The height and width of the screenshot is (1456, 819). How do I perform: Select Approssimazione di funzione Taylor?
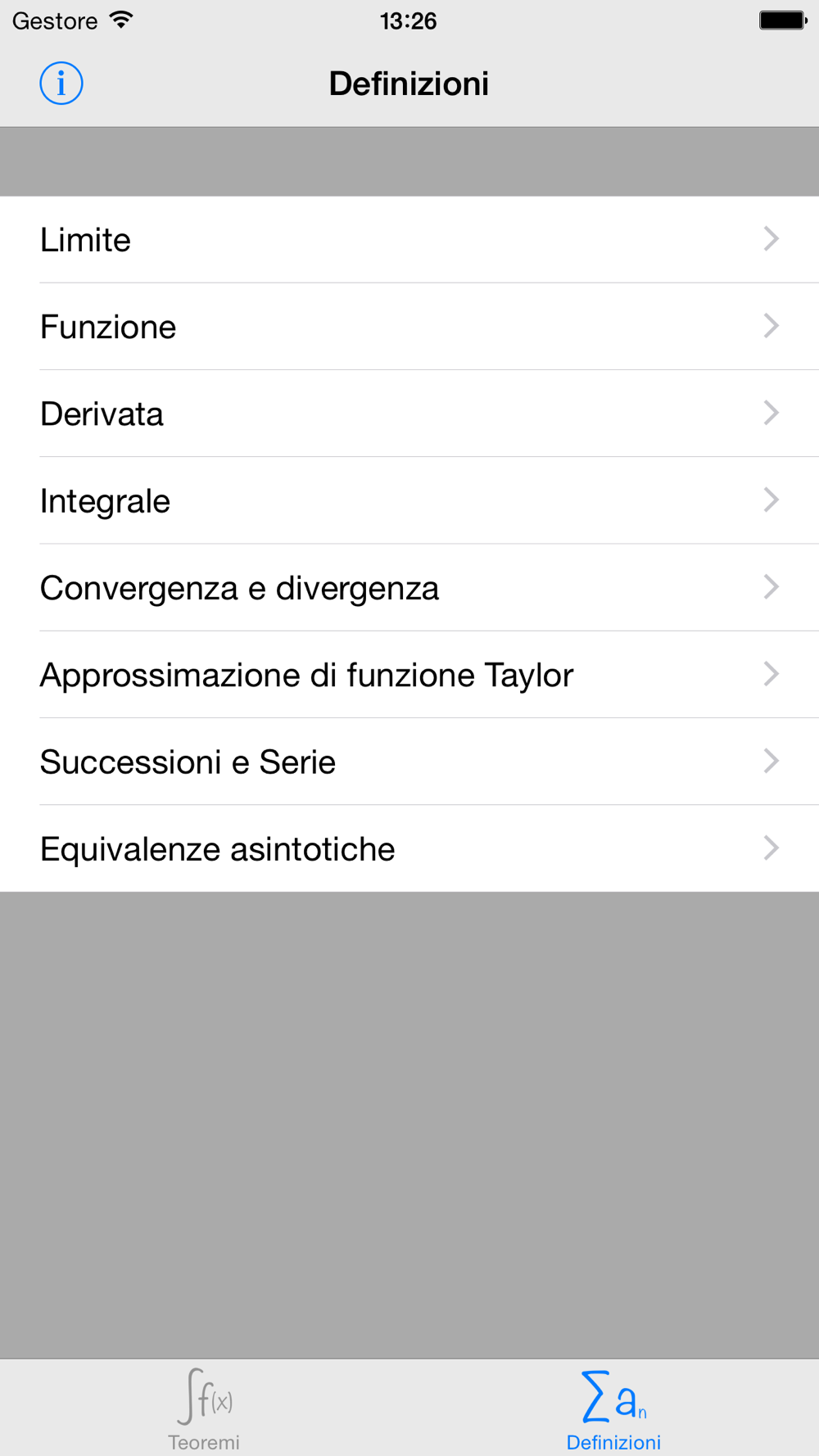click(409, 675)
